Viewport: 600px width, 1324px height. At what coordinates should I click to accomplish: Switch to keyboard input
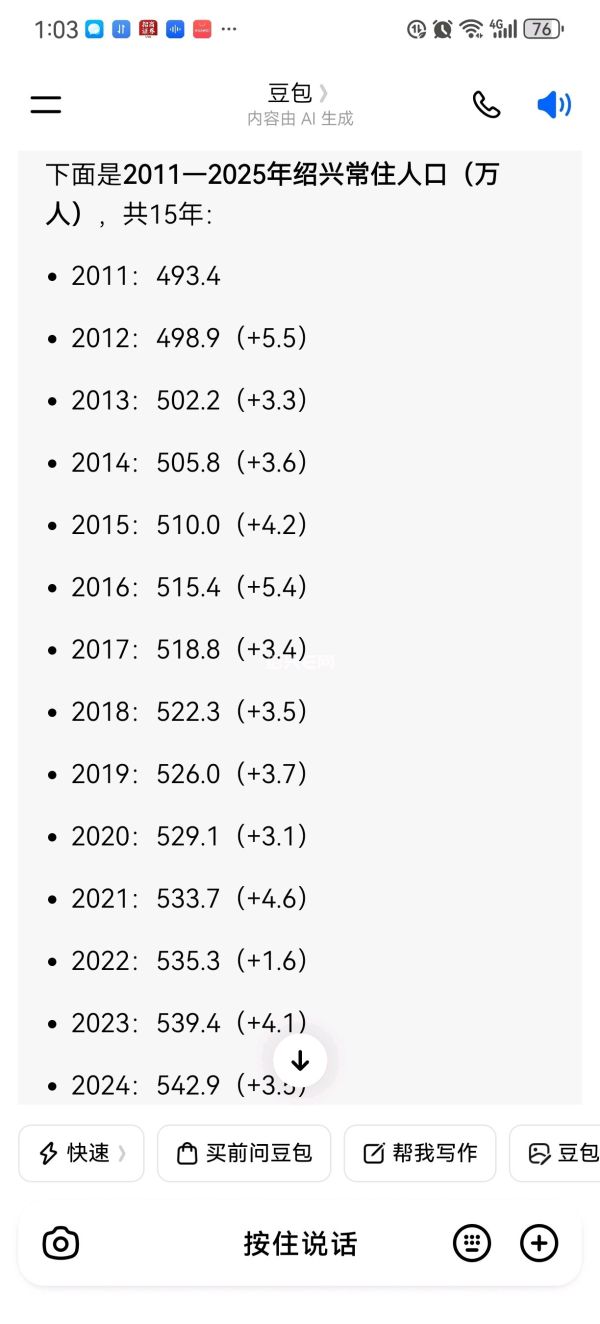tap(472, 1243)
